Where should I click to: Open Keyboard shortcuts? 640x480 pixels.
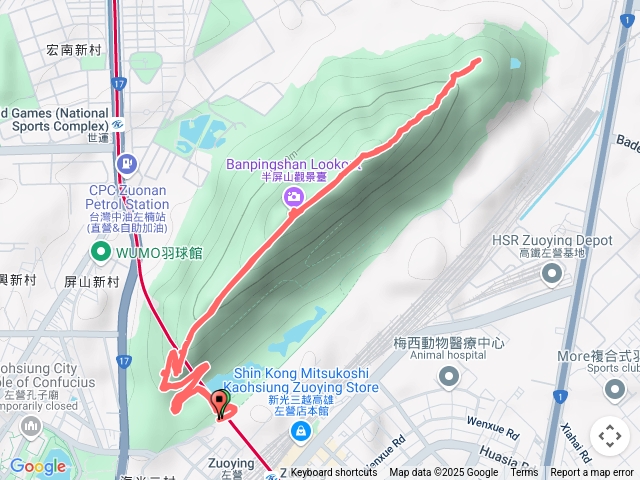click(x=334, y=473)
